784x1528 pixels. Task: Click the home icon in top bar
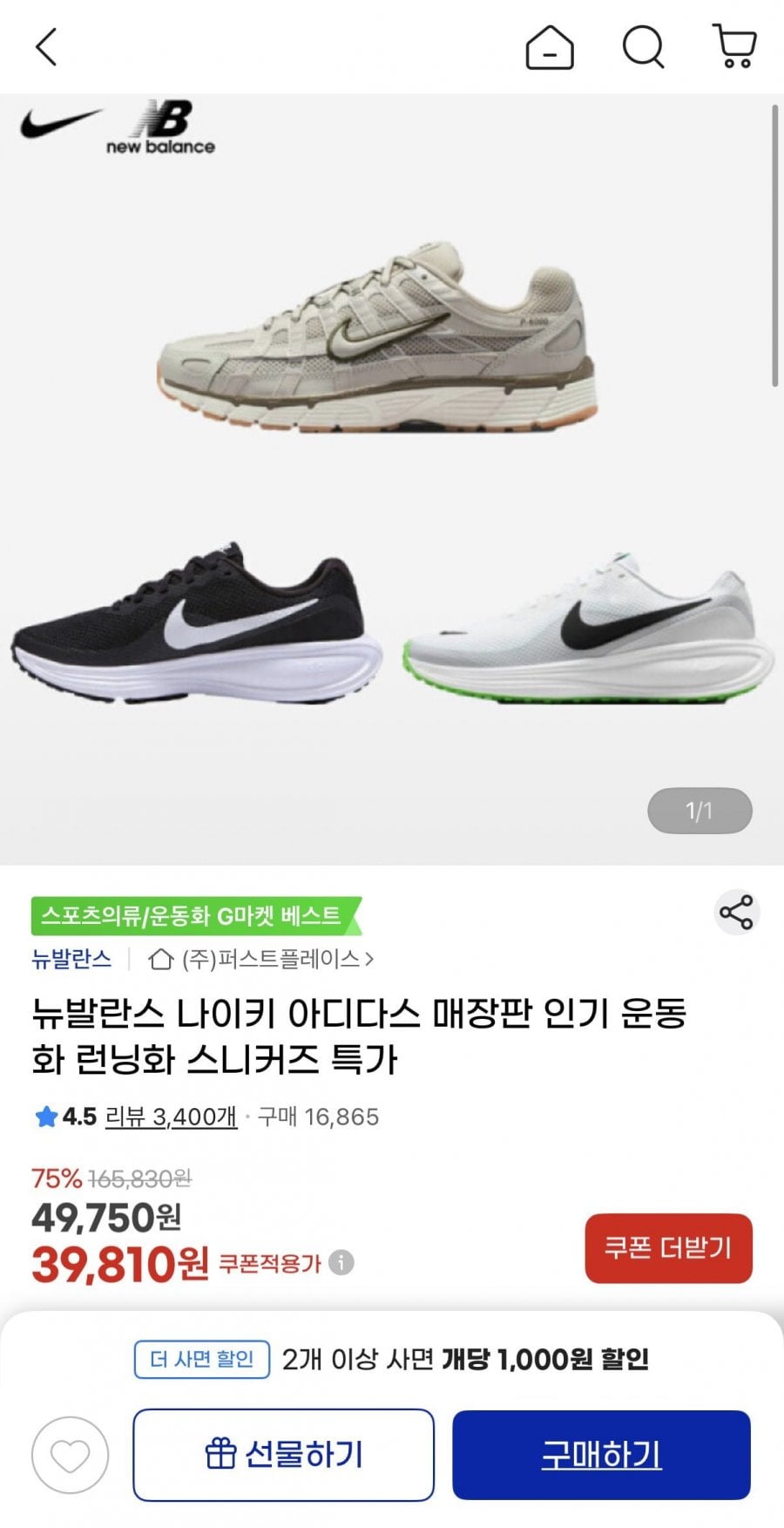[549, 48]
